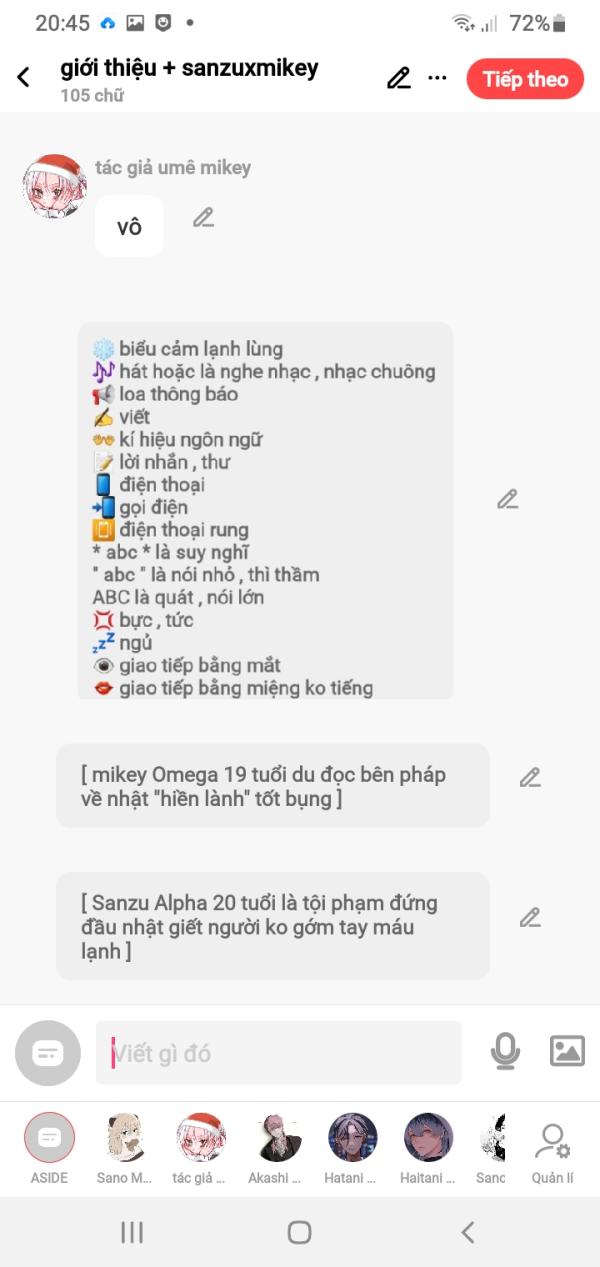Insert a picture with the image icon
Viewport: 600px width, 1267px height.
pos(567,1051)
